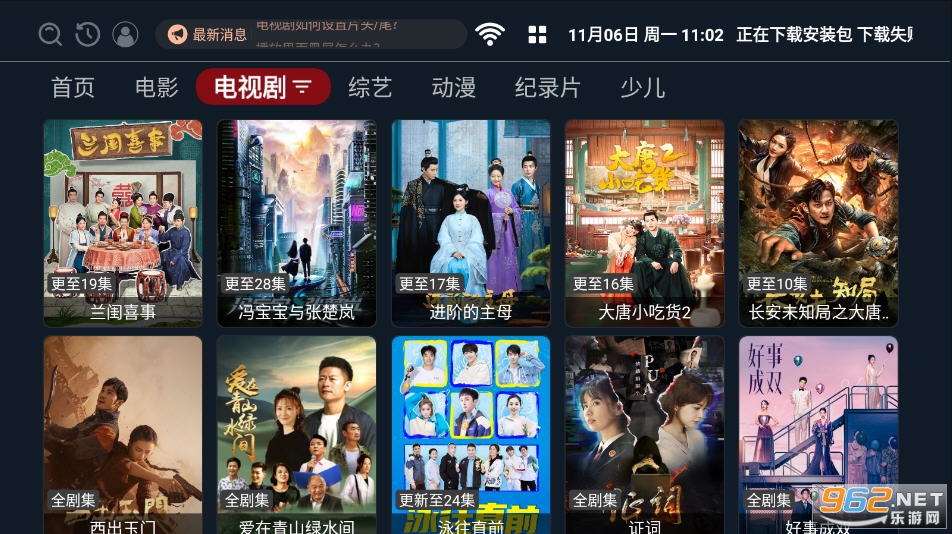Open the 长安未知局 poster card

pyautogui.click(x=819, y=222)
